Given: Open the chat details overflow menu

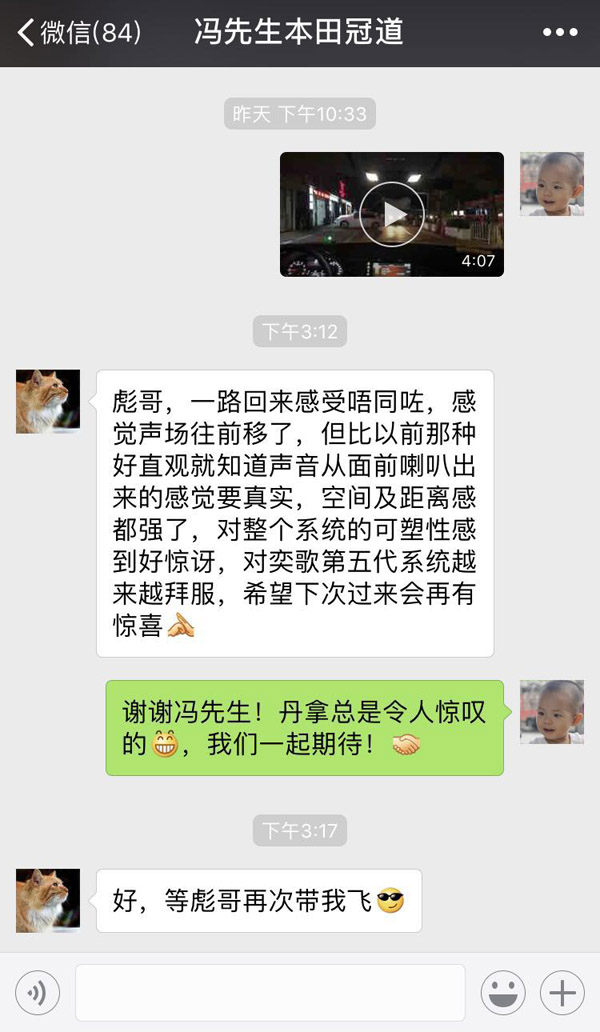Looking at the screenshot, I should pyautogui.click(x=559, y=33).
